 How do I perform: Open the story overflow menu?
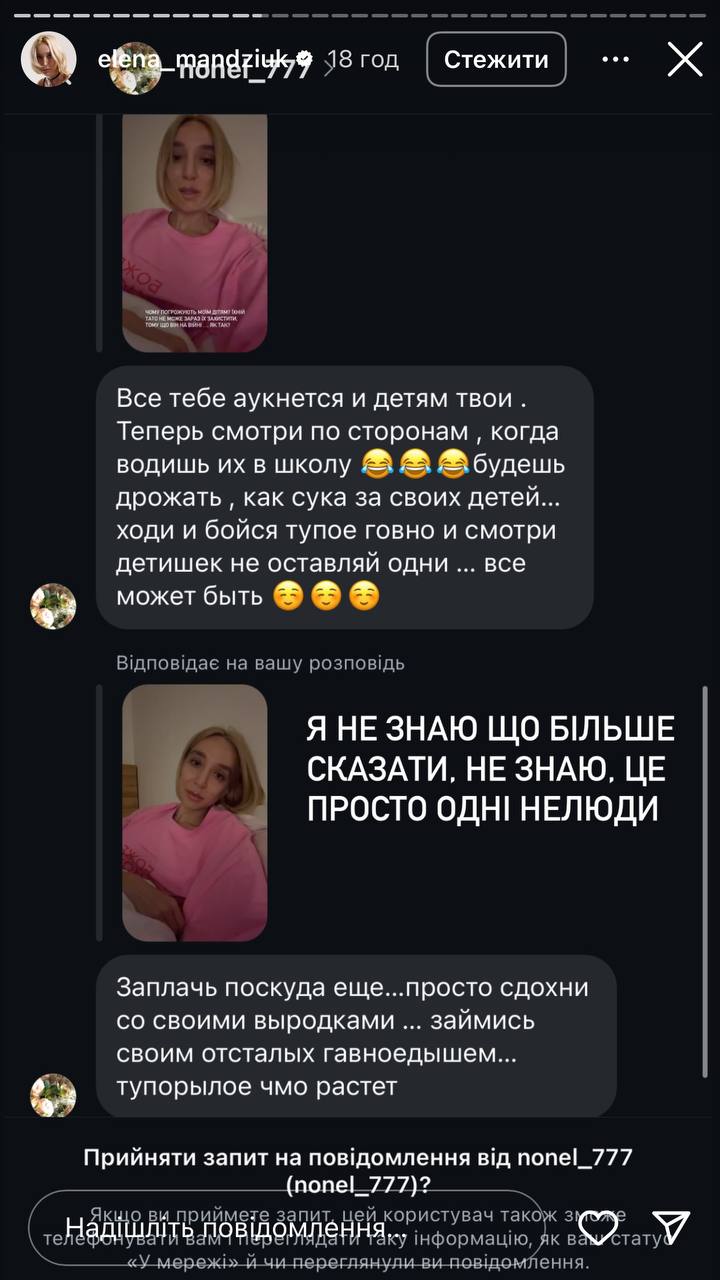coord(616,60)
